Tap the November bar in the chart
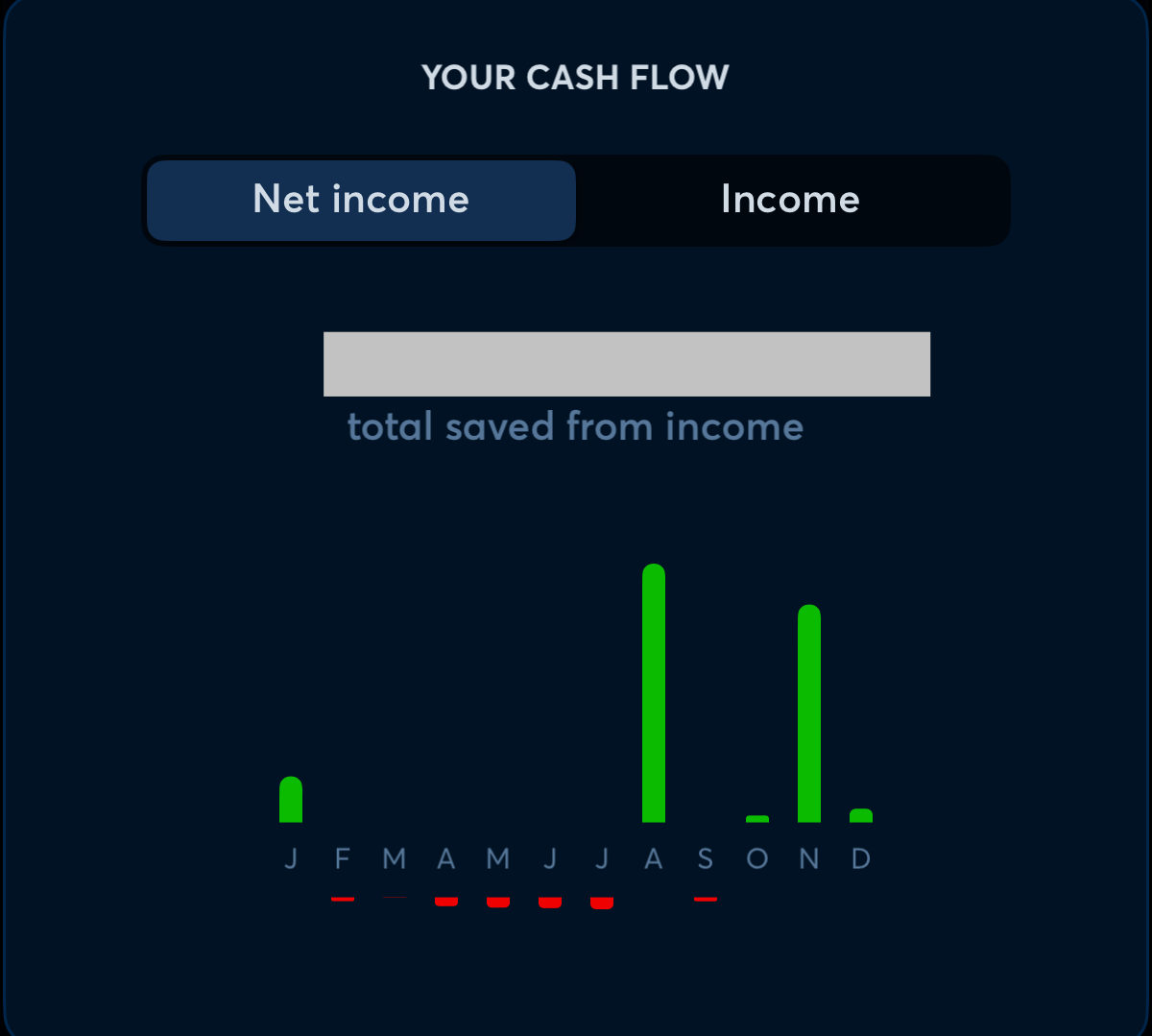 (809, 713)
